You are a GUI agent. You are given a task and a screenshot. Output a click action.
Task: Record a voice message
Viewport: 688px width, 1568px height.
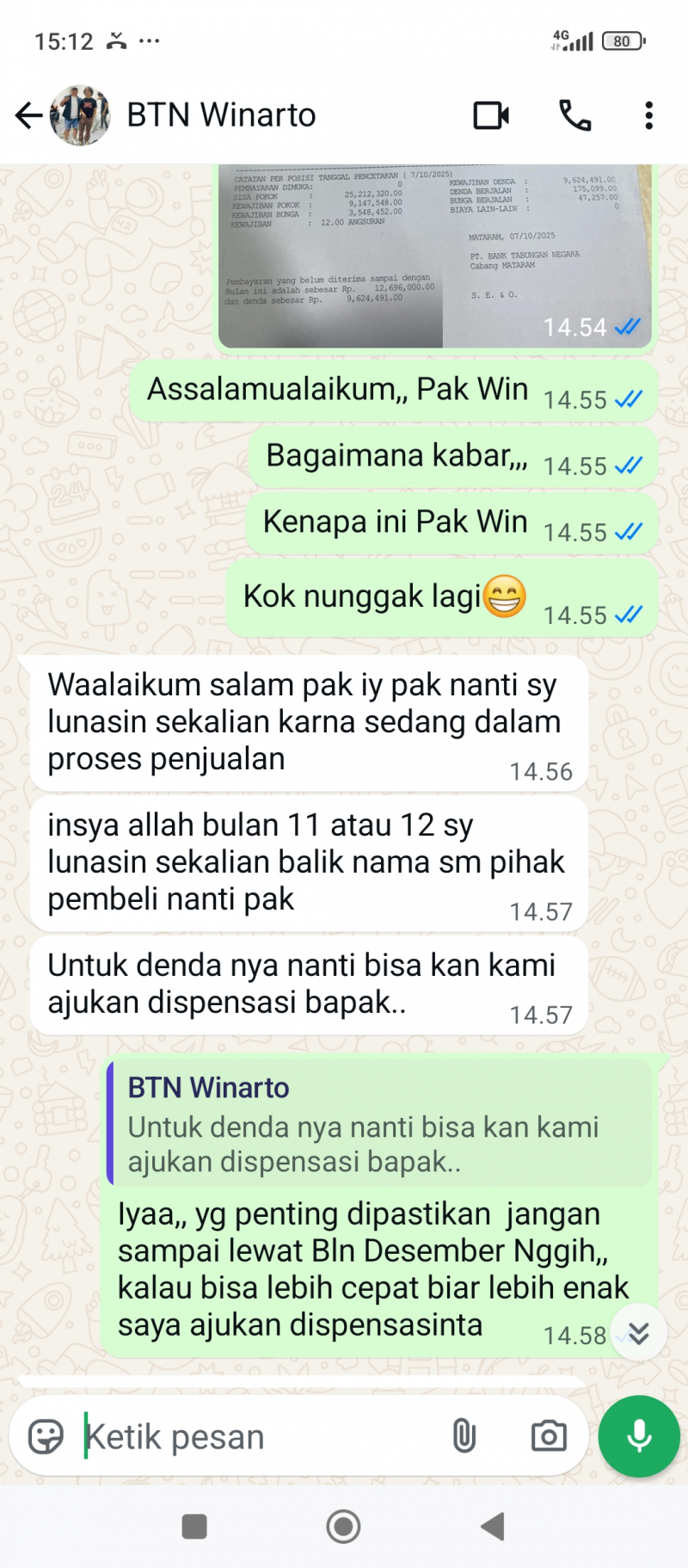(x=639, y=1436)
